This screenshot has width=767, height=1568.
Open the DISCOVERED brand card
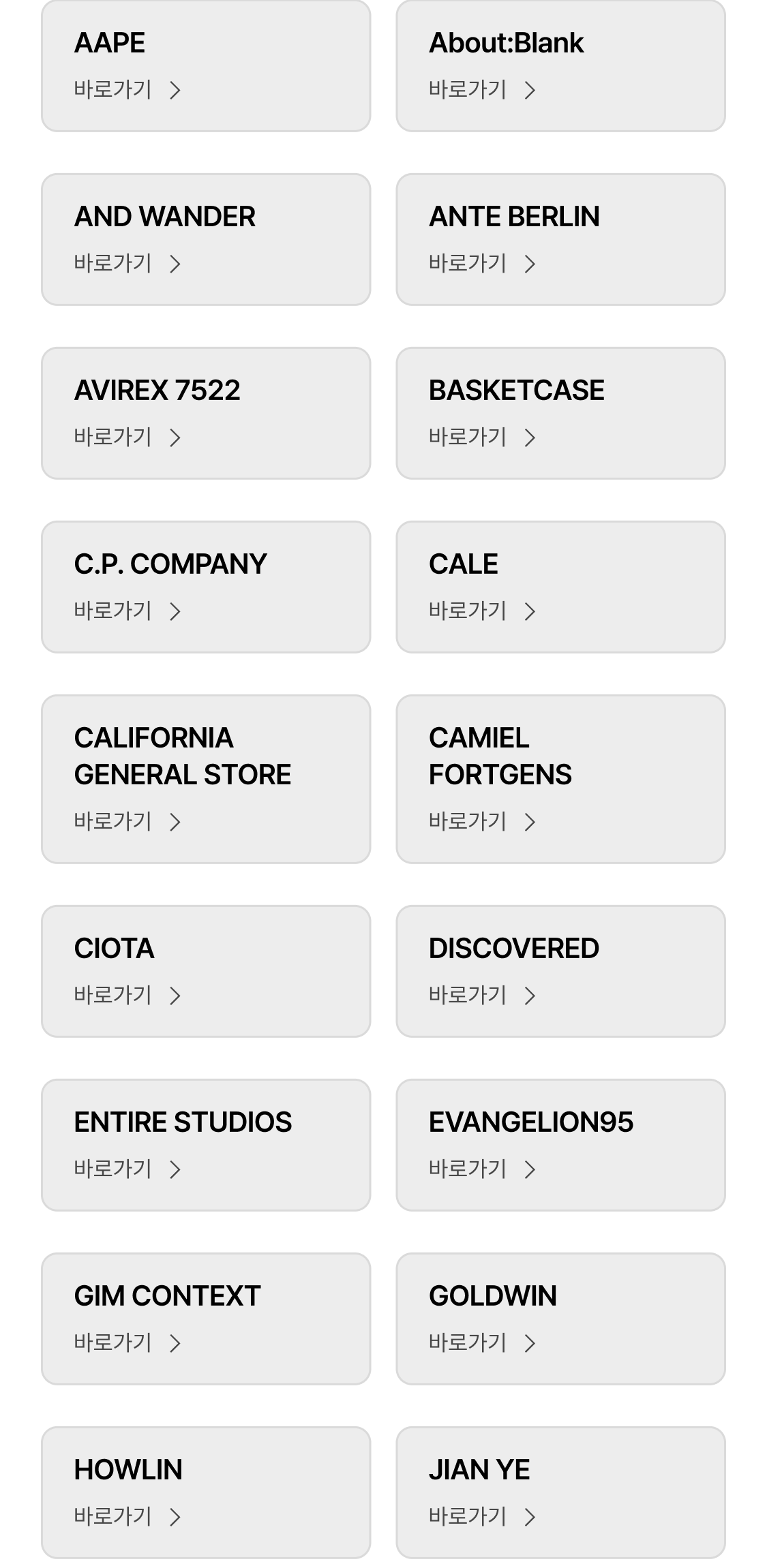[560, 971]
